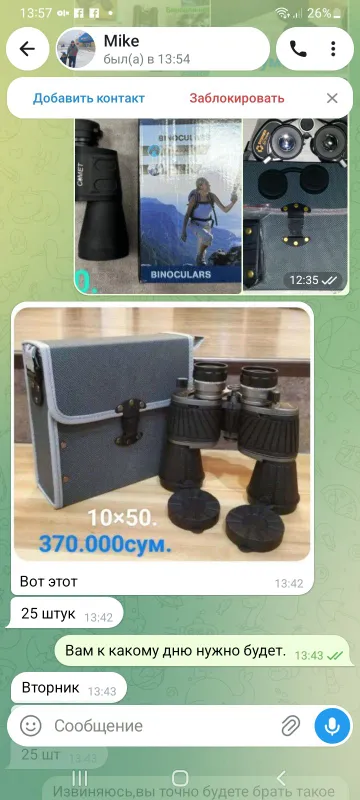Viewport: 360px width, 800px height.
Task: Open the emoji picker
Action: [31, 725]
